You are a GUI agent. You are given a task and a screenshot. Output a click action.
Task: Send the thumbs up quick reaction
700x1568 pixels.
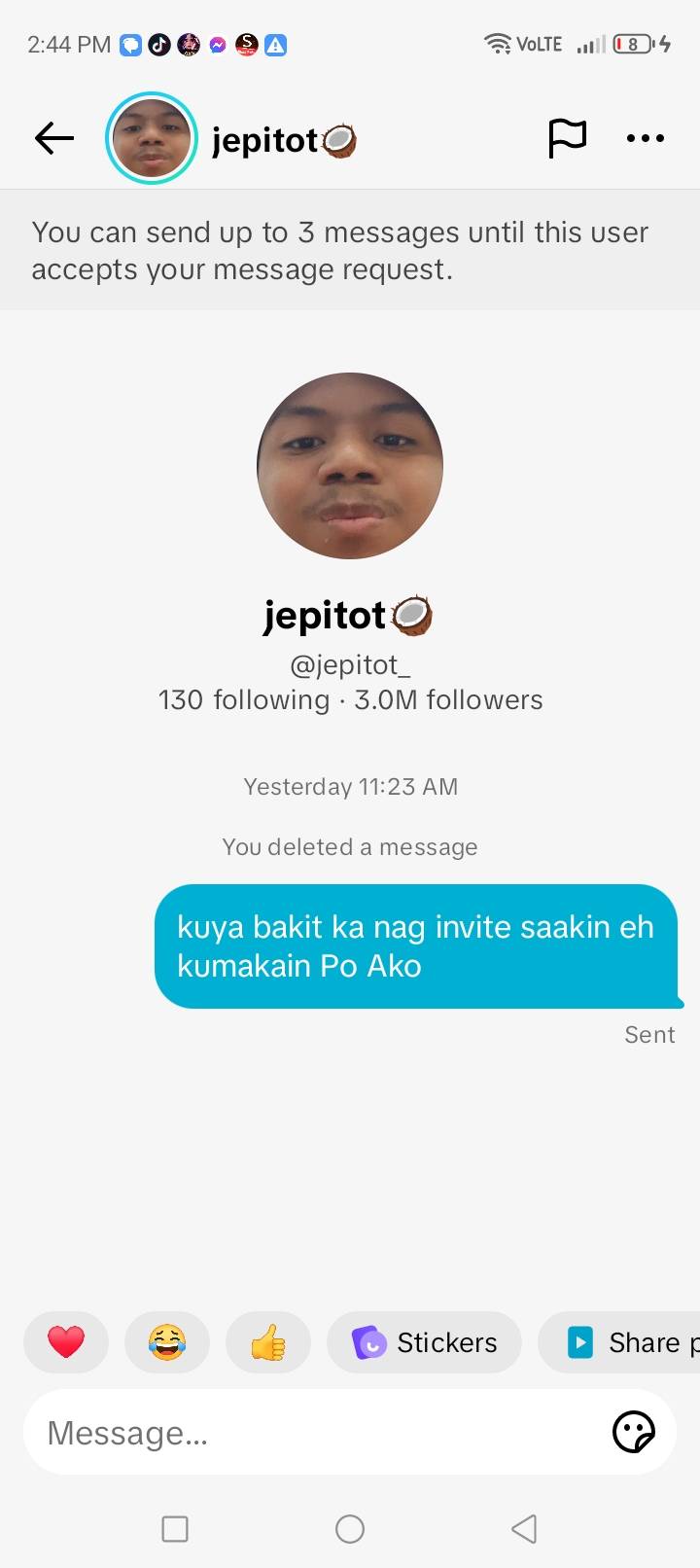[268, 1342]
